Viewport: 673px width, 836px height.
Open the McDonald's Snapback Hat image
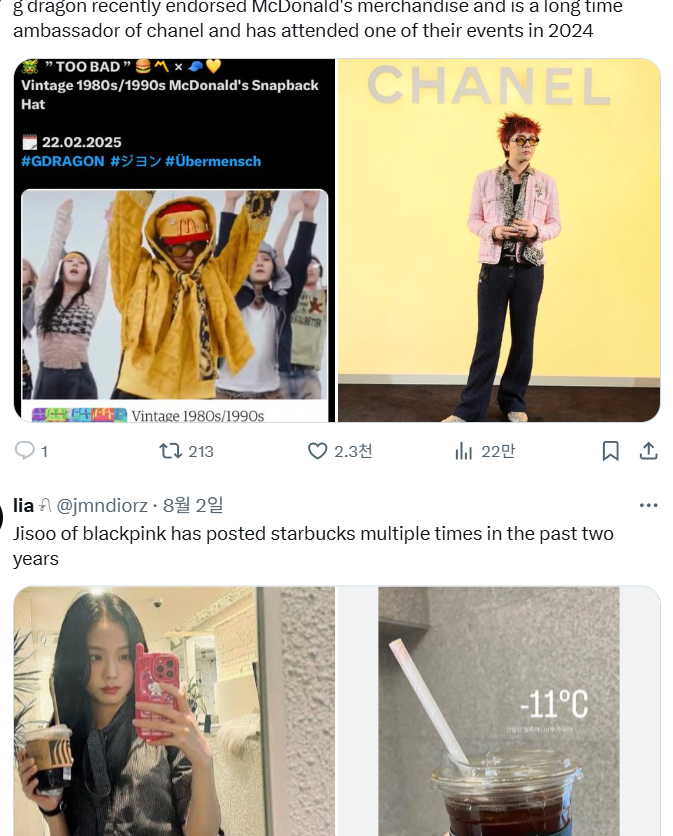pos(174,240)
